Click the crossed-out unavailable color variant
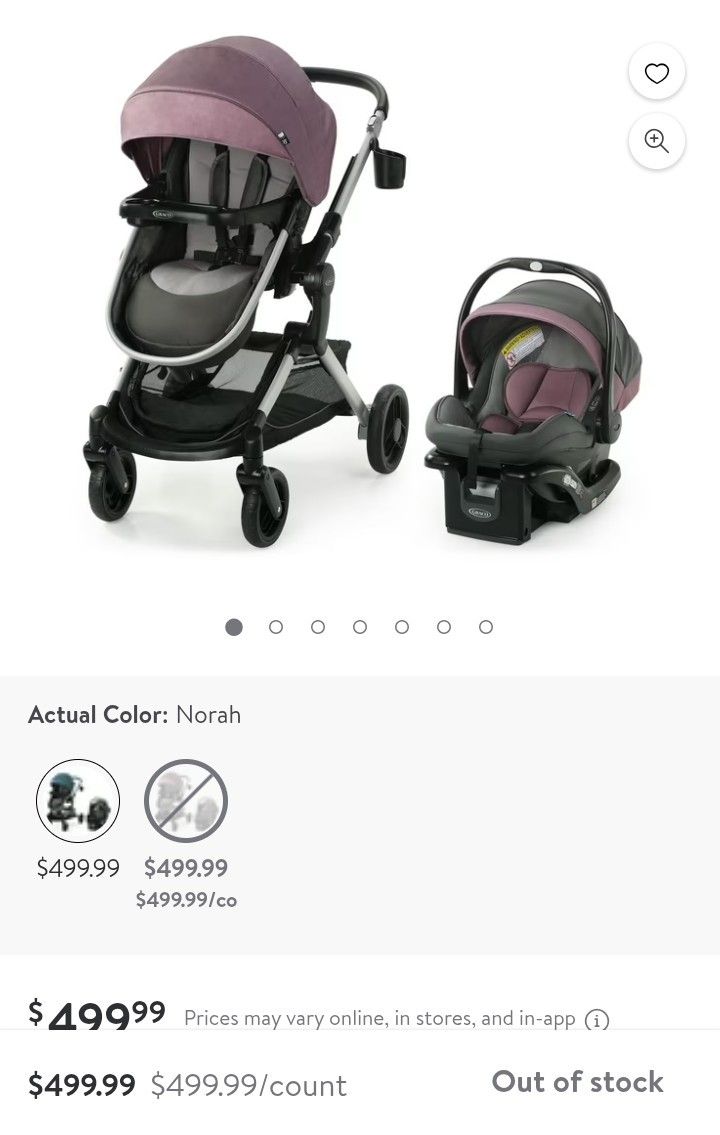 tap(186, 800)
